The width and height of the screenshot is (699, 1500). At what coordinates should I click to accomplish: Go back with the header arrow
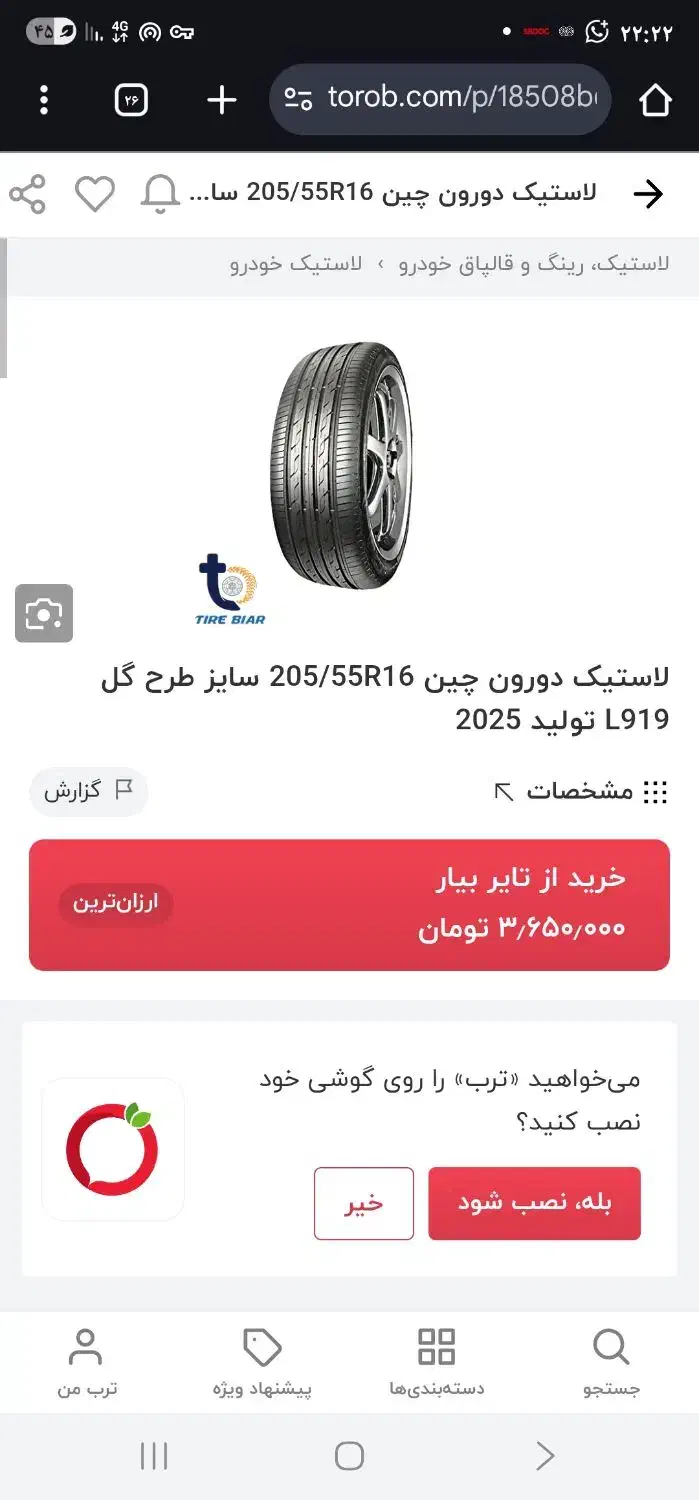click(x=648, y=194)
